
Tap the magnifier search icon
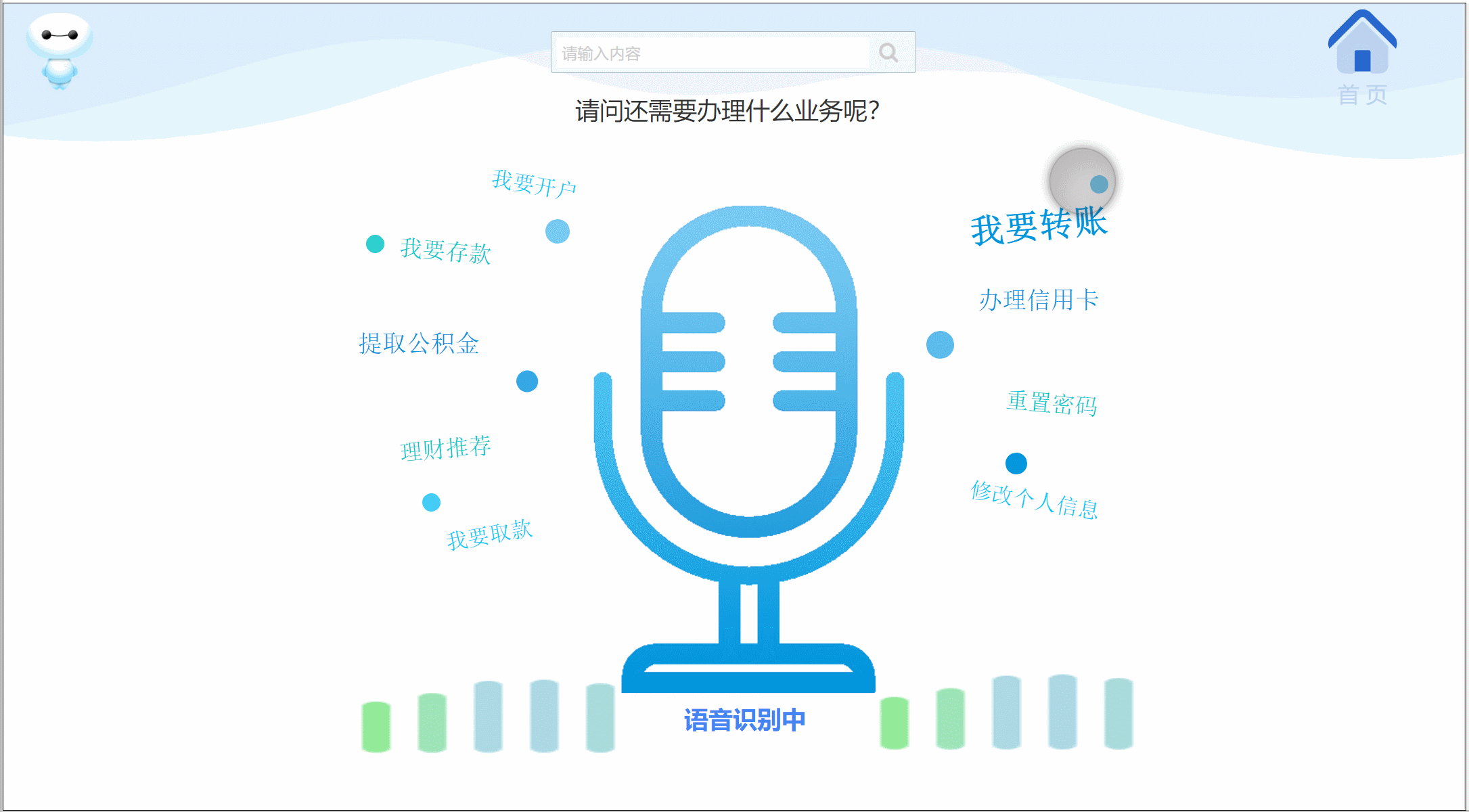[888, 53]
